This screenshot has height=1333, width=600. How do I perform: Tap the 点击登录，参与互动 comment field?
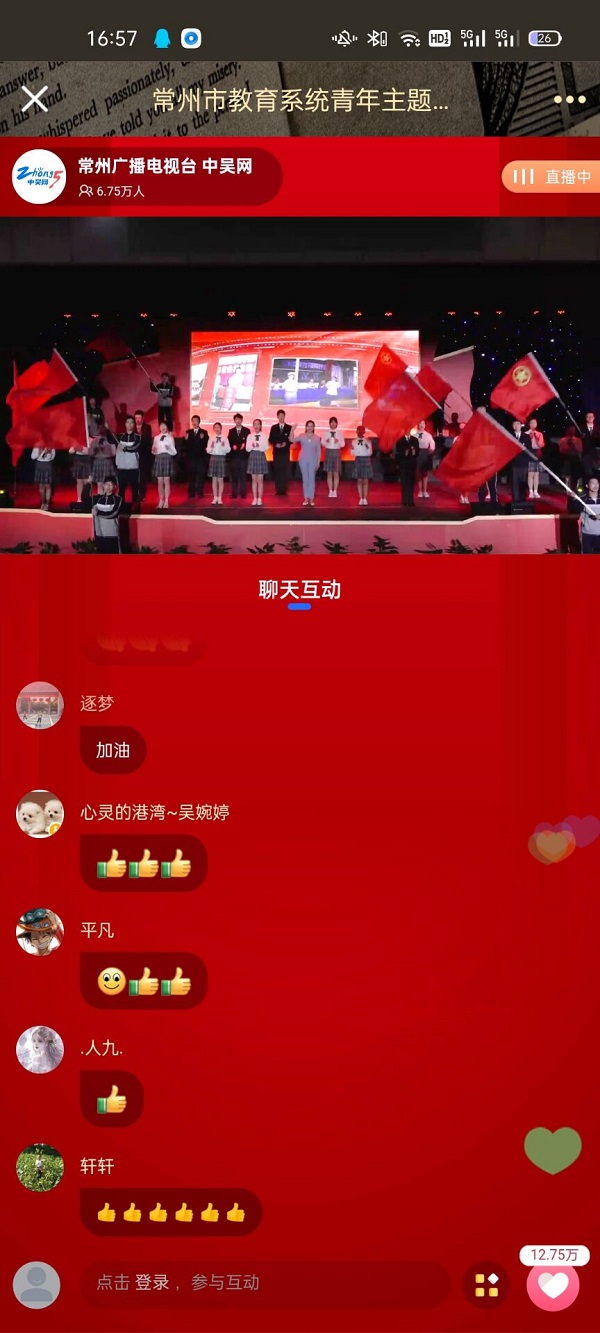[265, 1283]
